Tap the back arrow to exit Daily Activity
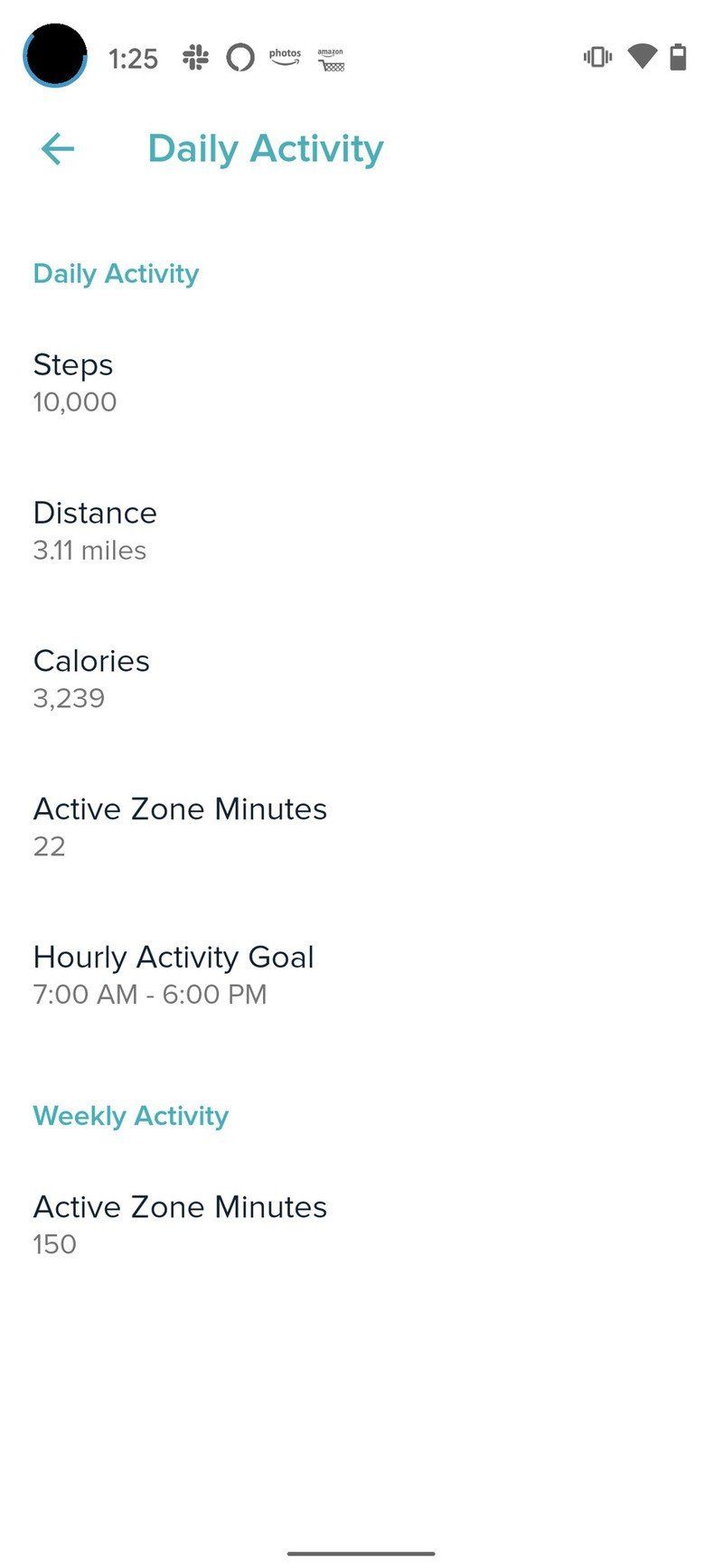723x1568 pixels. coord(56,148)
